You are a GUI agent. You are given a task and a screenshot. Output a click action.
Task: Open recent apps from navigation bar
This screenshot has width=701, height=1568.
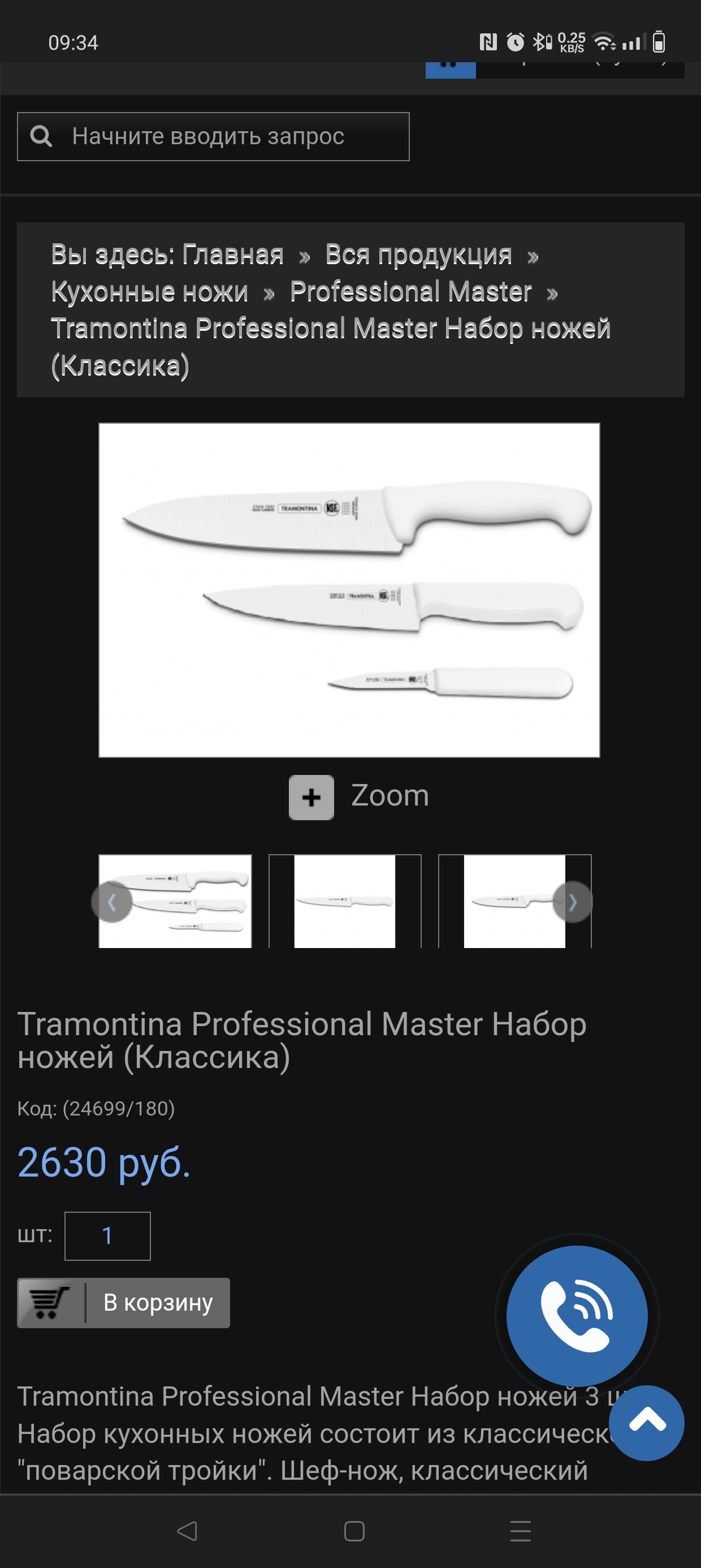click(521, 1531)
